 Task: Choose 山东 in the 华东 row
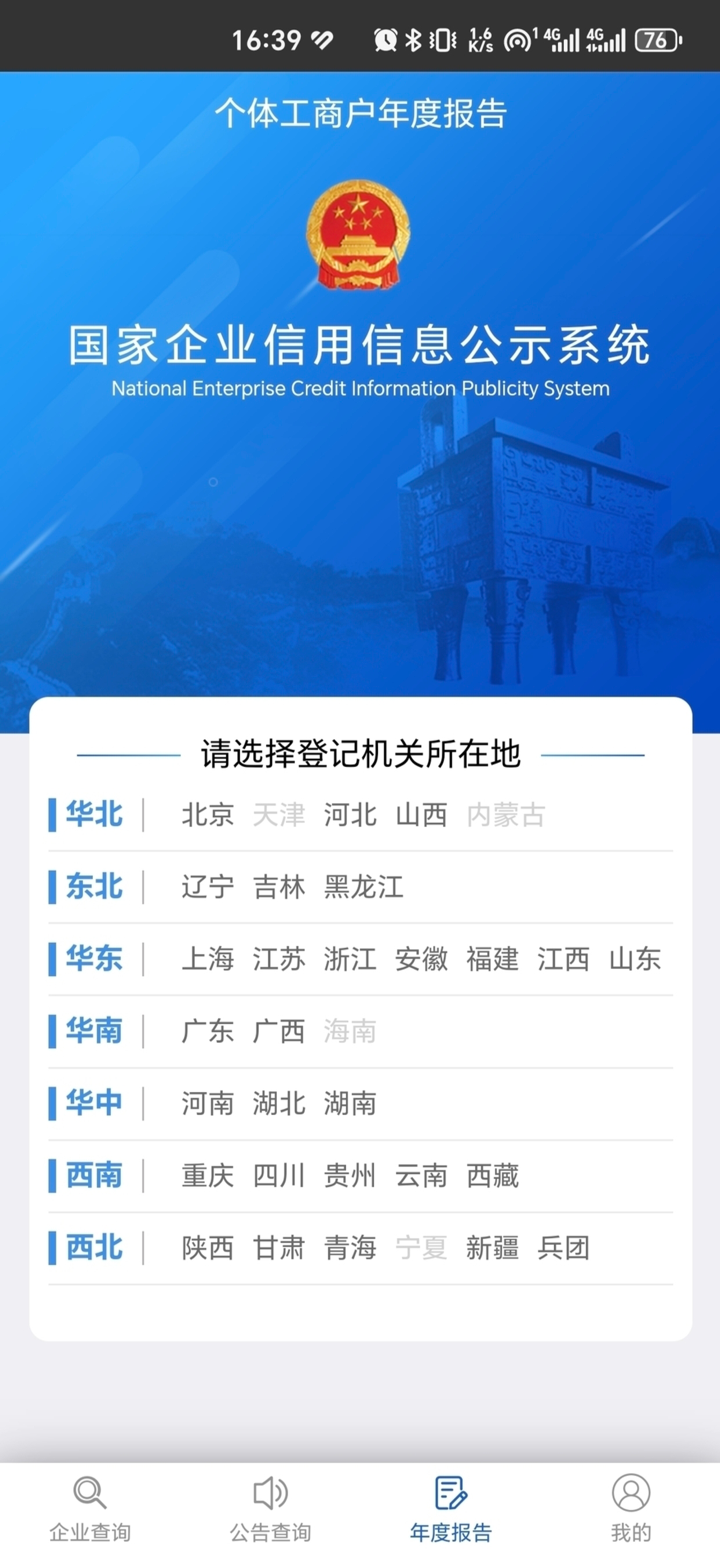(634, 959)
